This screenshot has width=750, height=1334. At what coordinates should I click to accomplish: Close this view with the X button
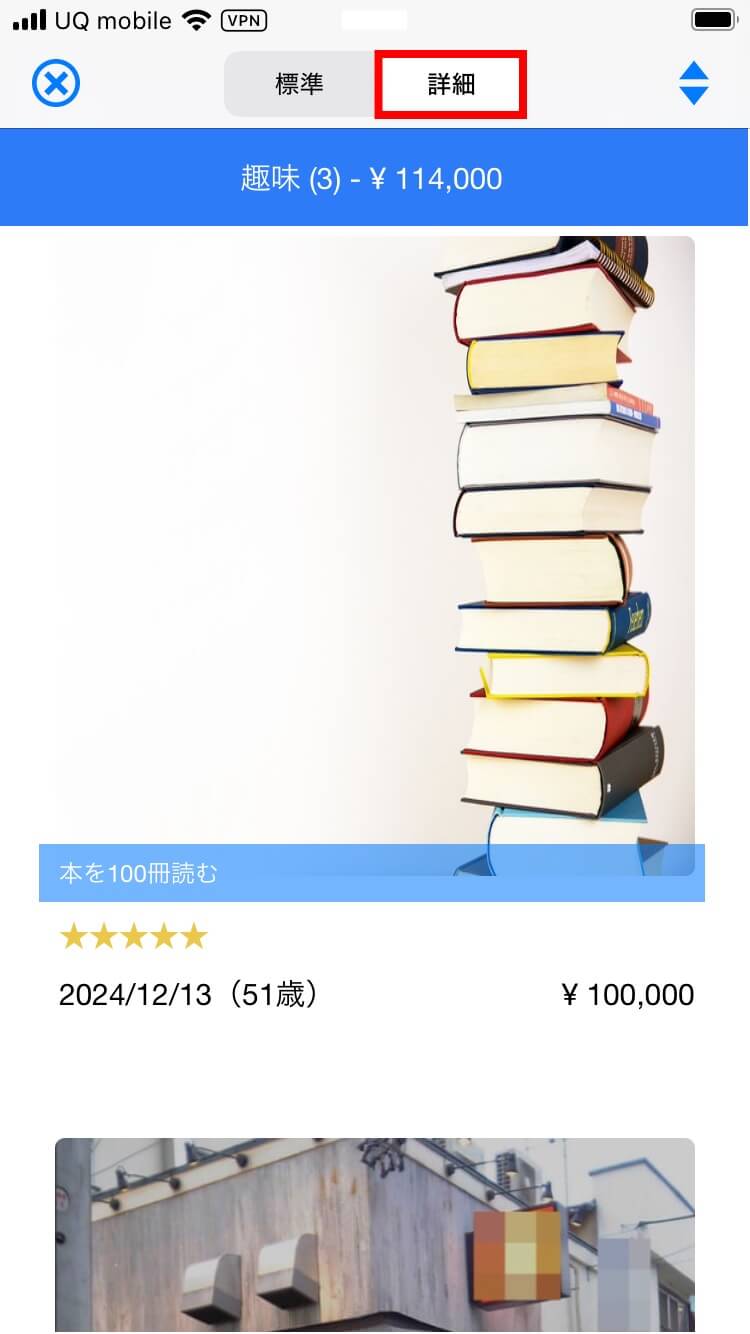(56, 84)
